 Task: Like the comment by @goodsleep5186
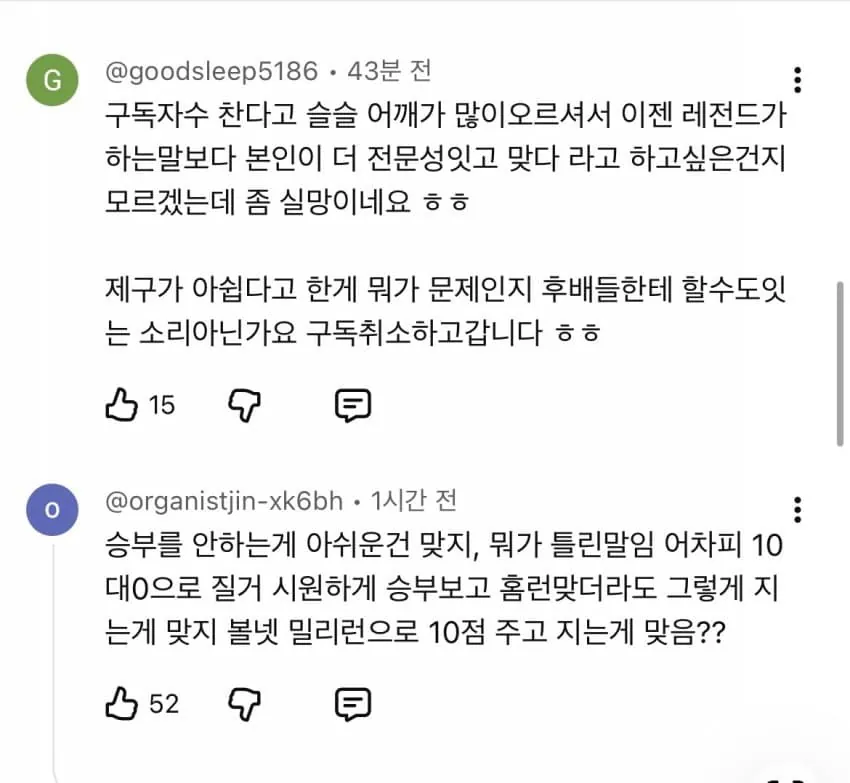coord(121,404)
